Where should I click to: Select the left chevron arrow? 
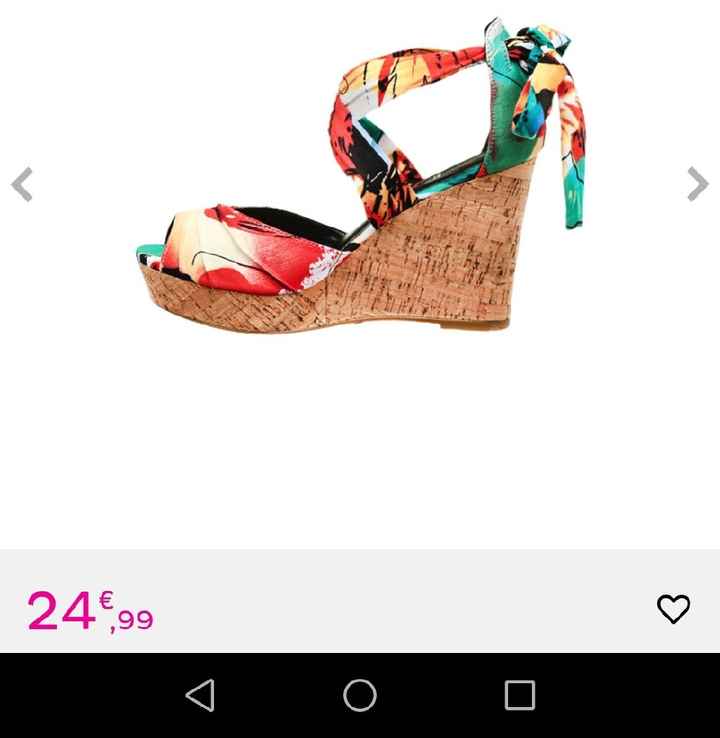tap(22, 184)
